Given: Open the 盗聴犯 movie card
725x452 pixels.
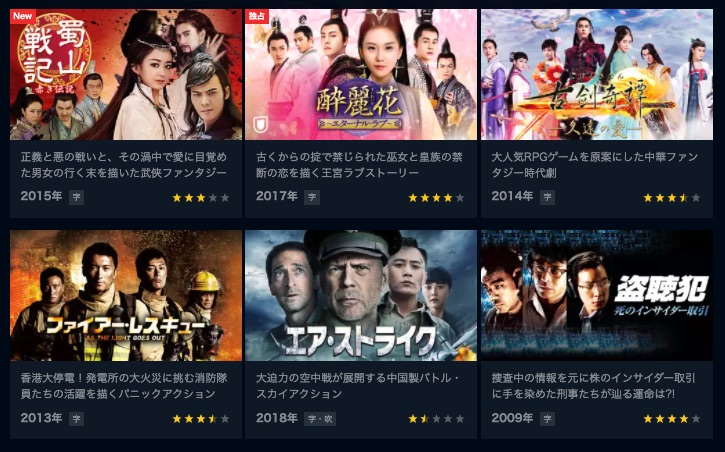Looking at the screenshot, I should coord(596,296).
